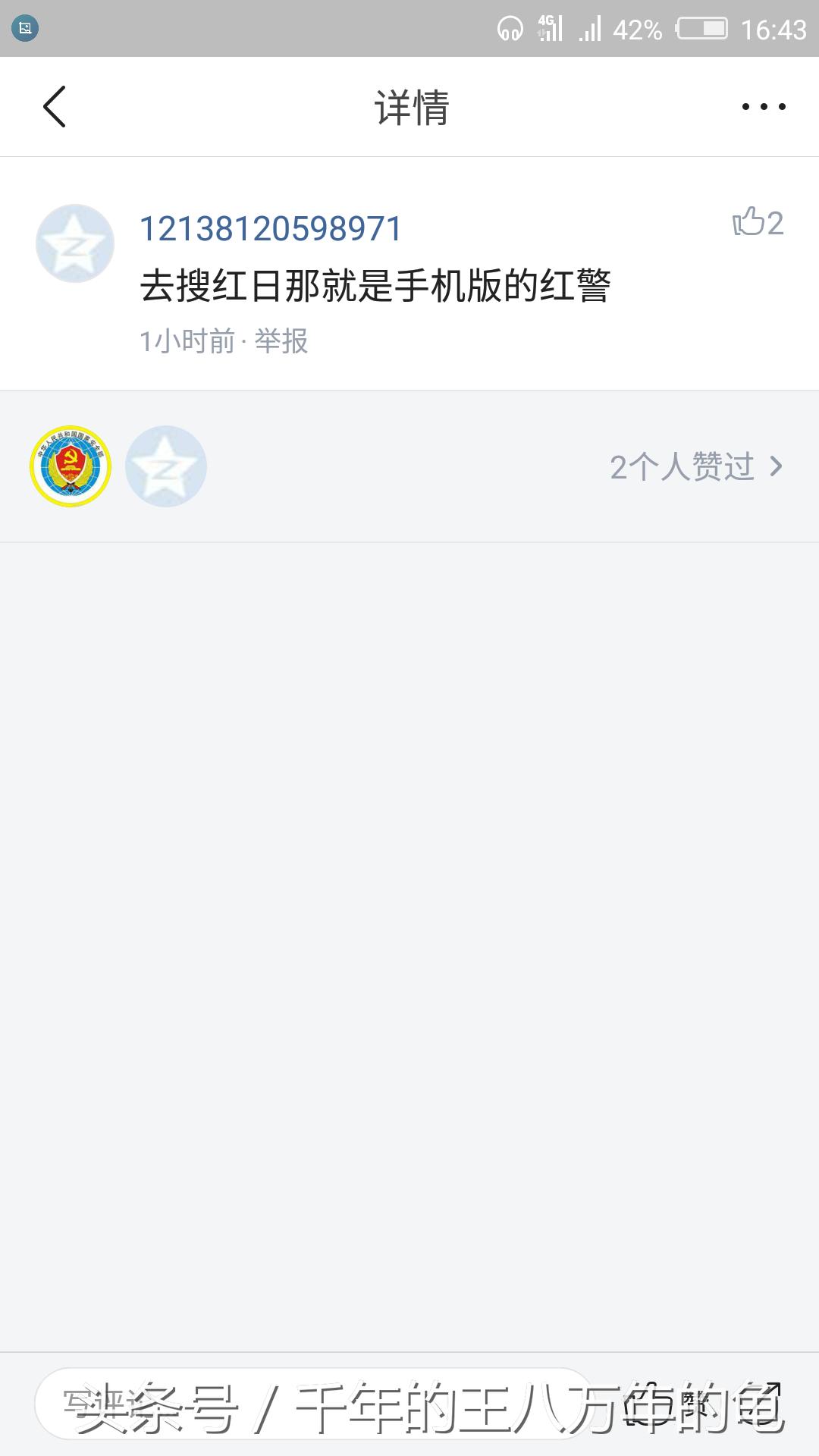This screenshot has height=1456, width=819.
Task: Open the report menu via 举报
Action: tap(284, 341)
